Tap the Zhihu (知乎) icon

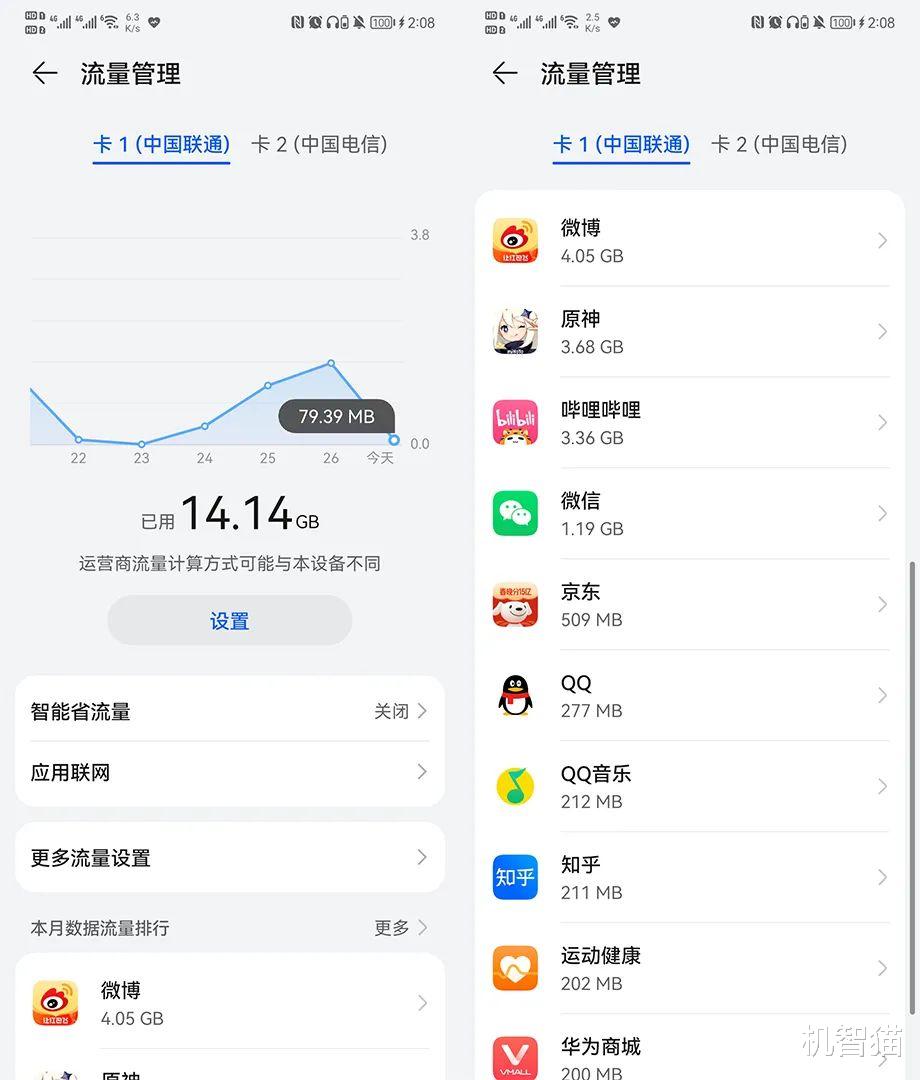tap(514, 877)
